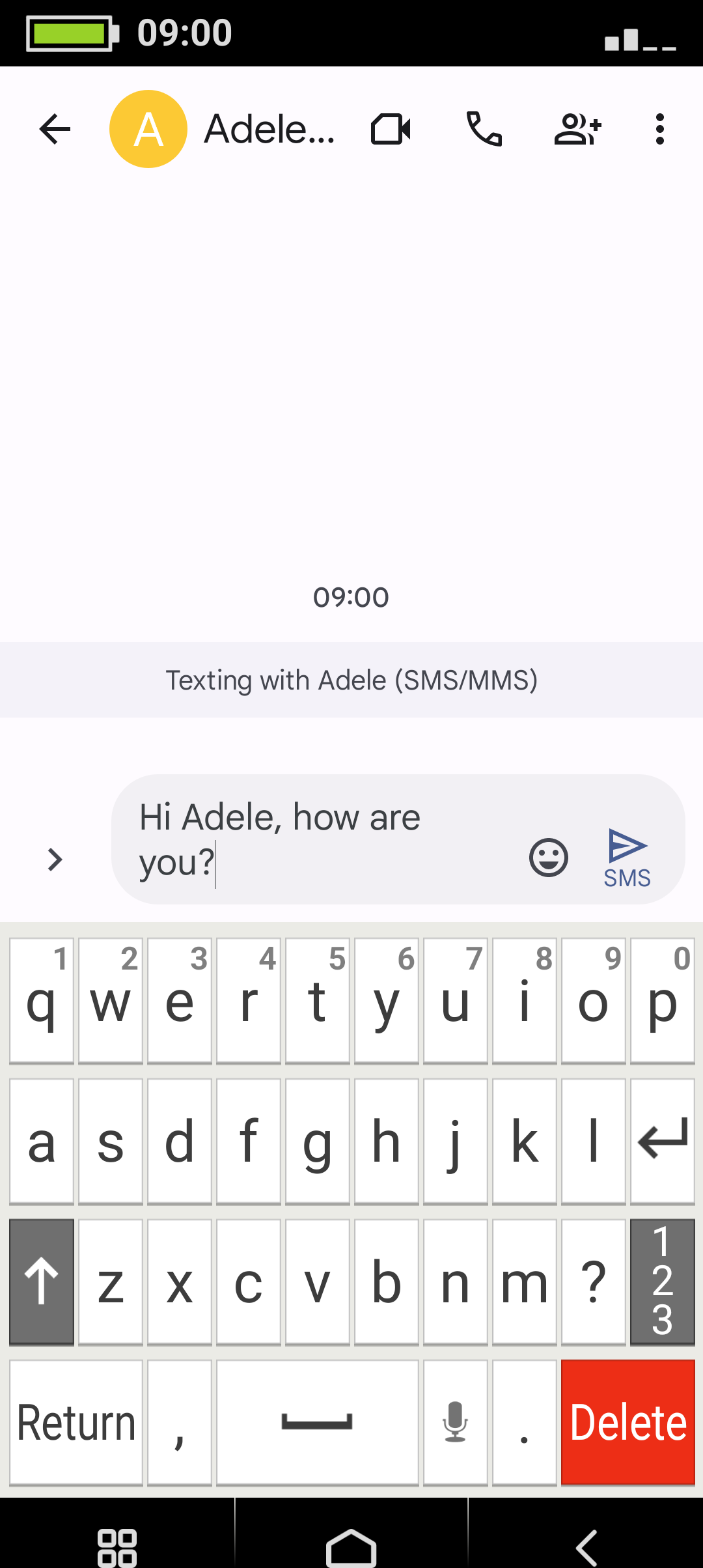Start a video call with Adele
This screenshot has width=703, height=1568.
tap(391, 129)
